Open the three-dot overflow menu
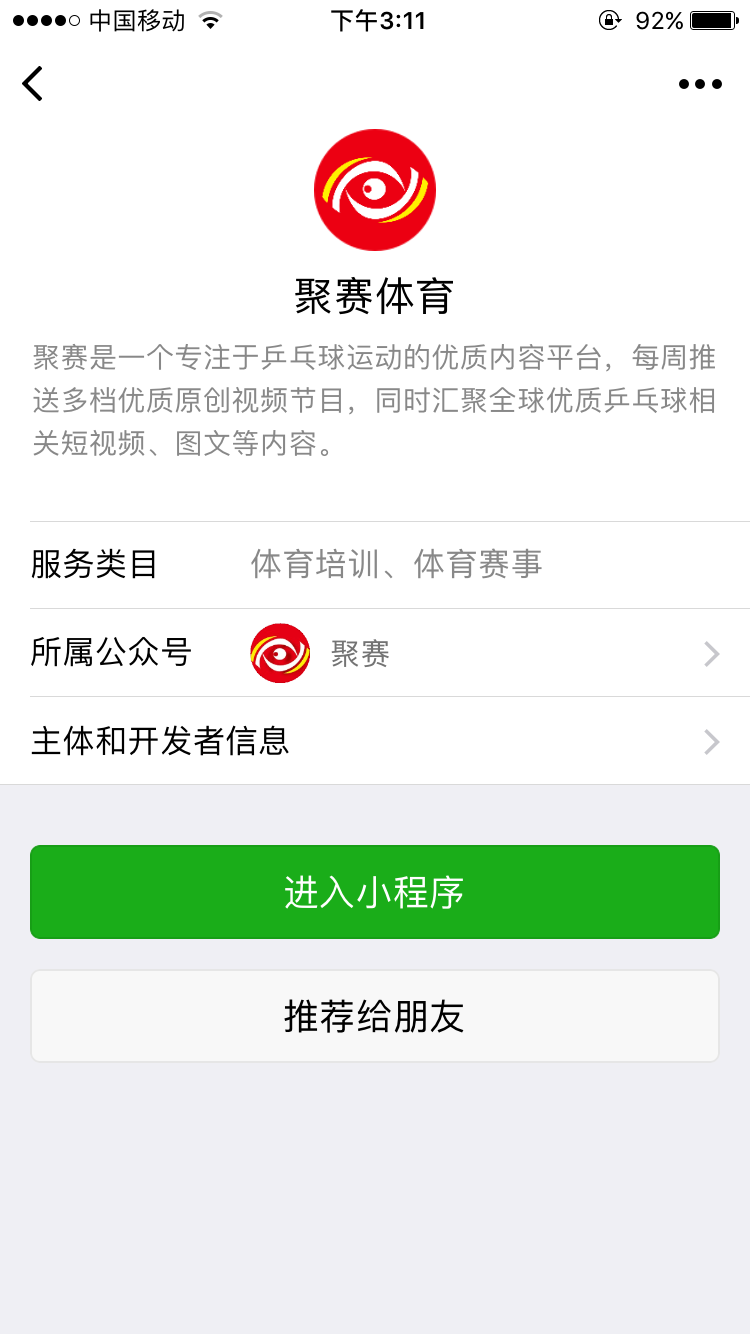 coord(700,84)
